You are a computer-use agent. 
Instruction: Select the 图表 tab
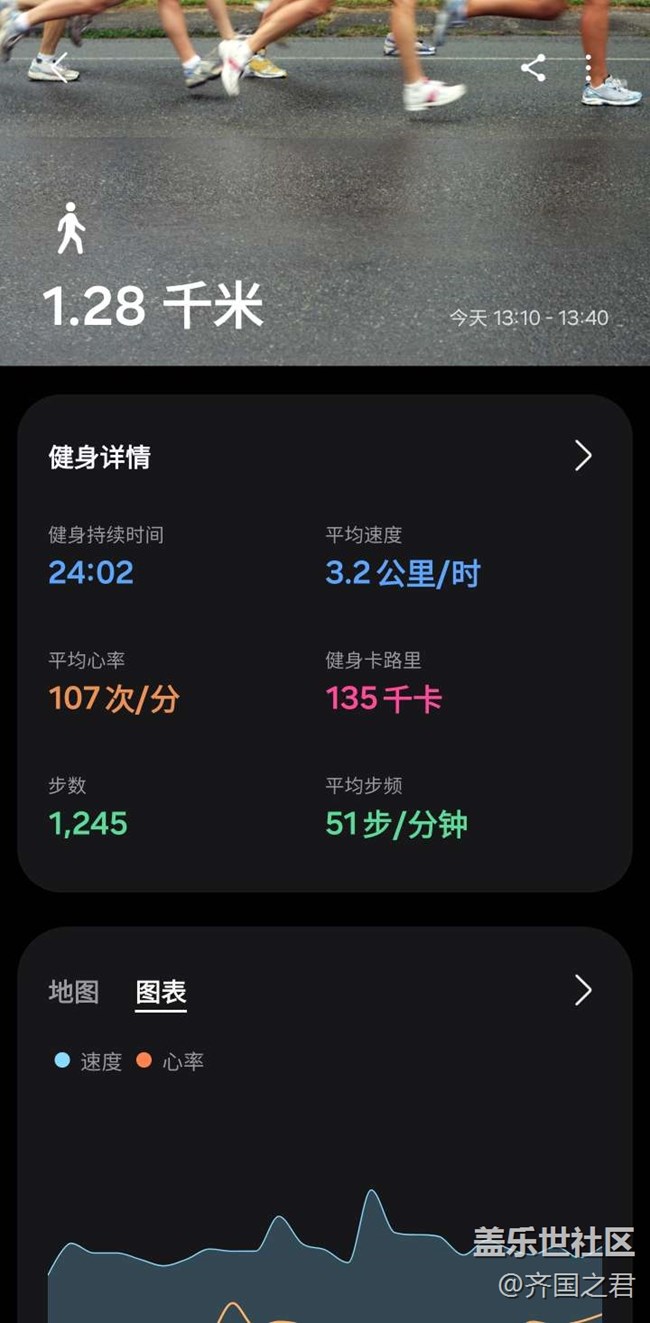[161, 993]
